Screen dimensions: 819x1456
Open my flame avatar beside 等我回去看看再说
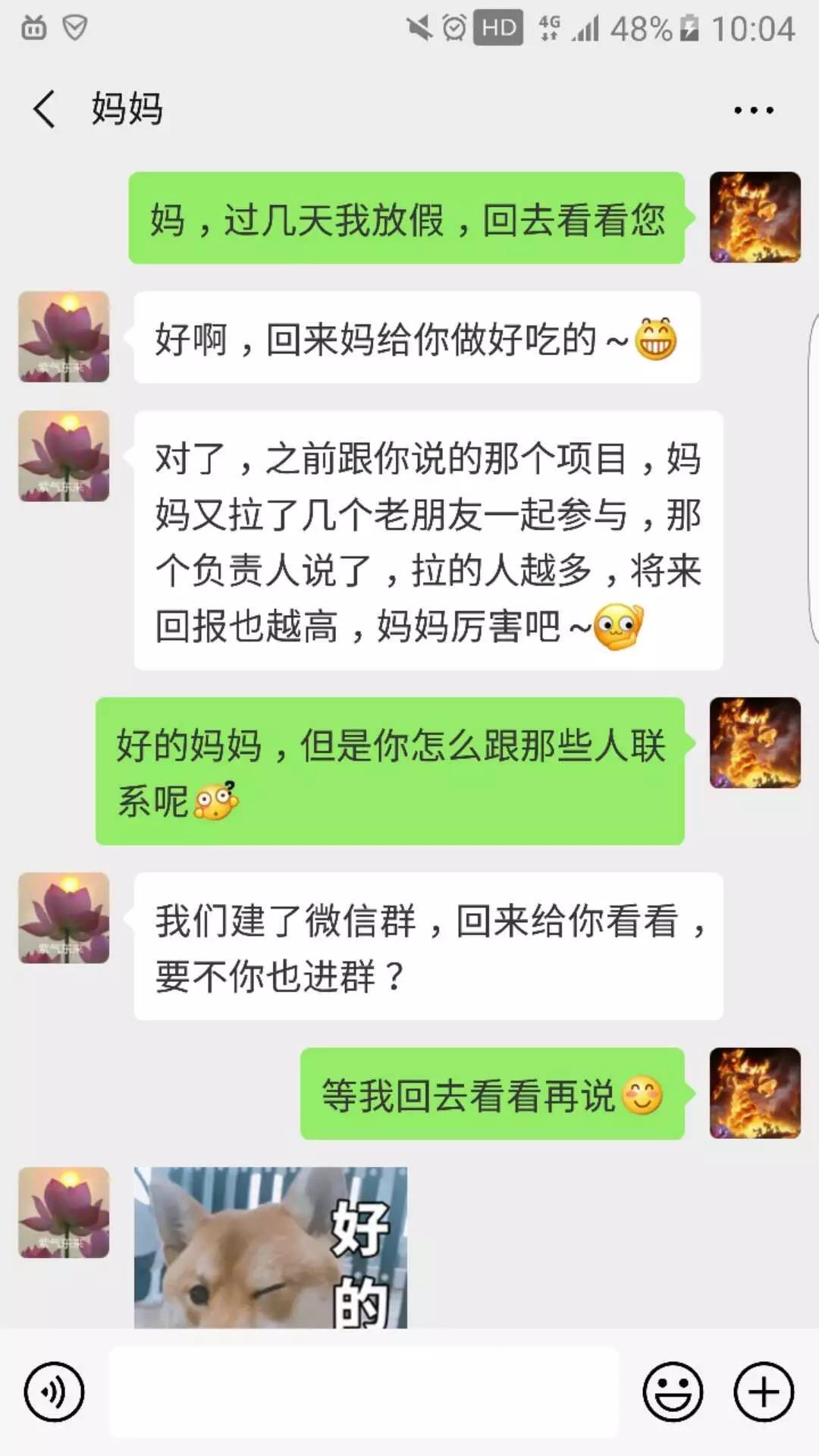click(x=755, y=1093)
